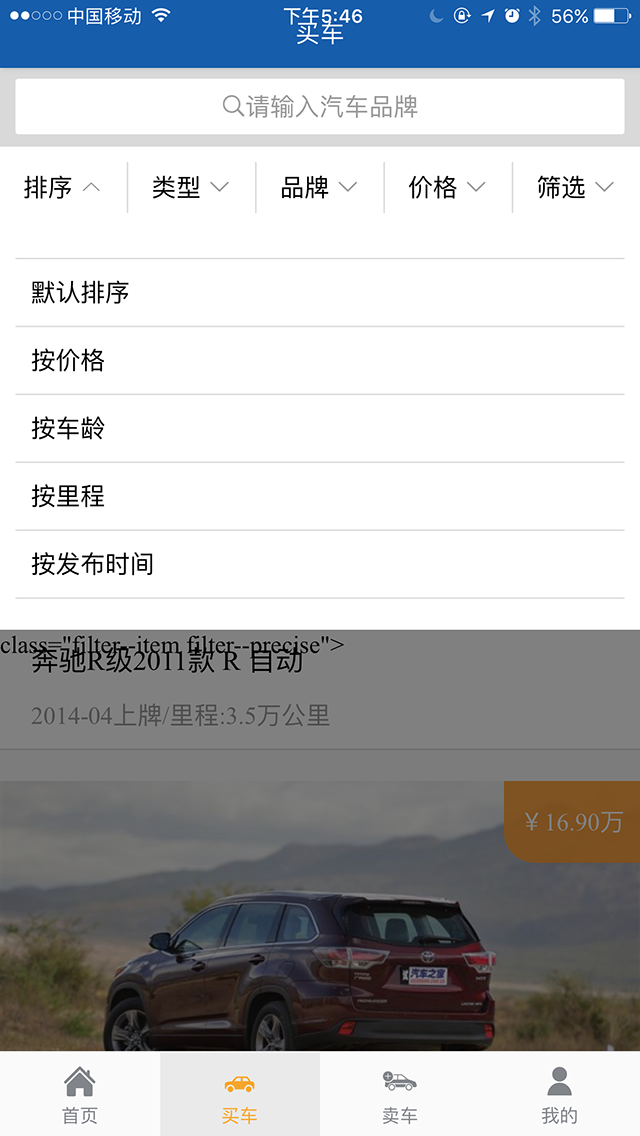
Task: Tap the car brand search field
Action: click(x=320, y=107)
